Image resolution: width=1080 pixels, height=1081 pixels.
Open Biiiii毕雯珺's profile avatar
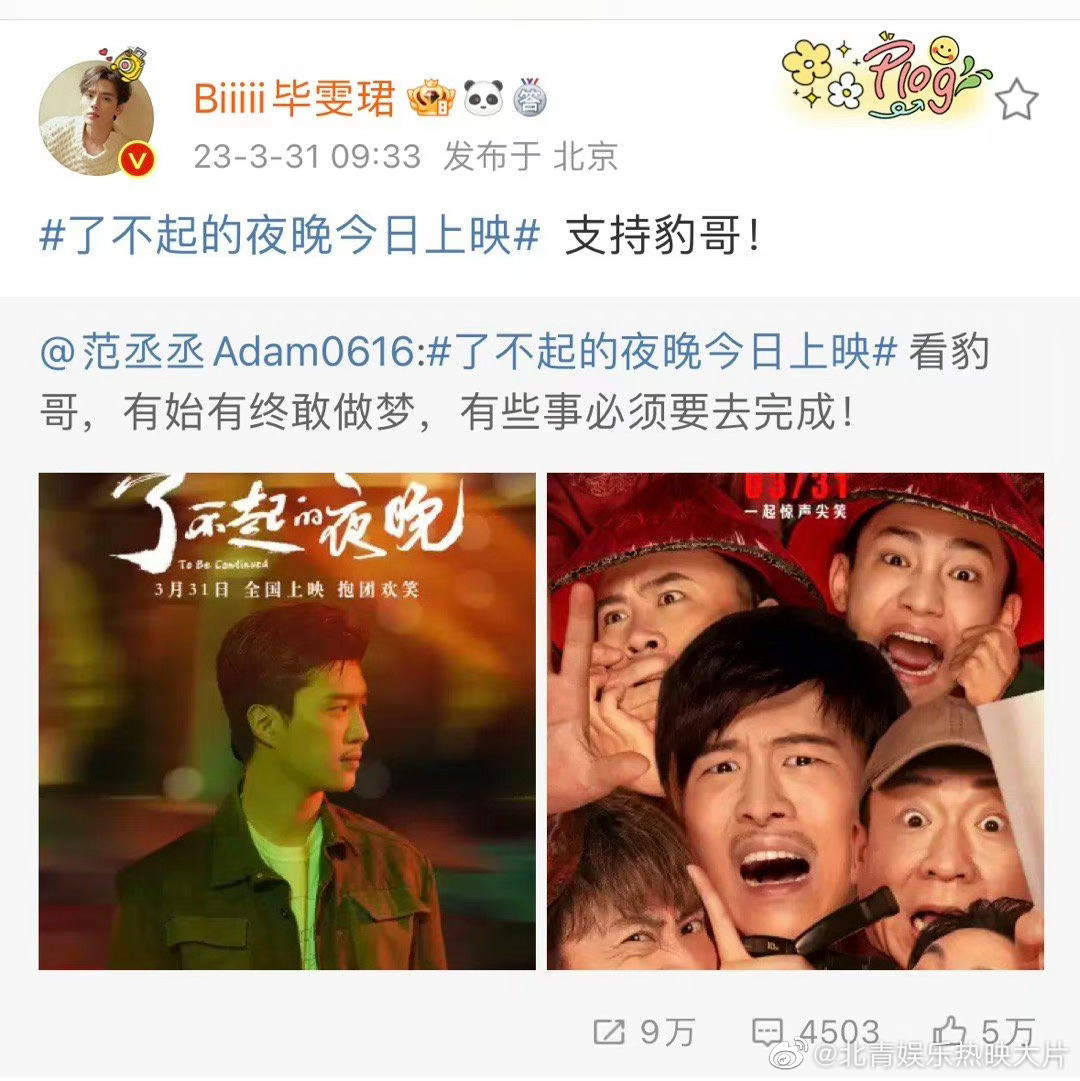point(96,118)
